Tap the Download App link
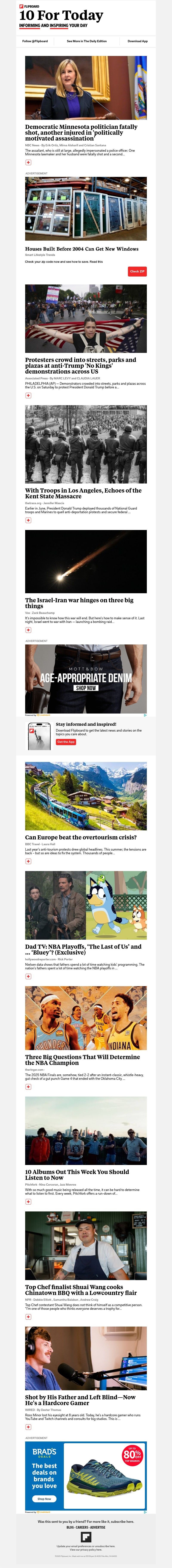Image resolution: width=172 pixels, height=1568 pixels. pyautogui.click(x=137, y=41)
